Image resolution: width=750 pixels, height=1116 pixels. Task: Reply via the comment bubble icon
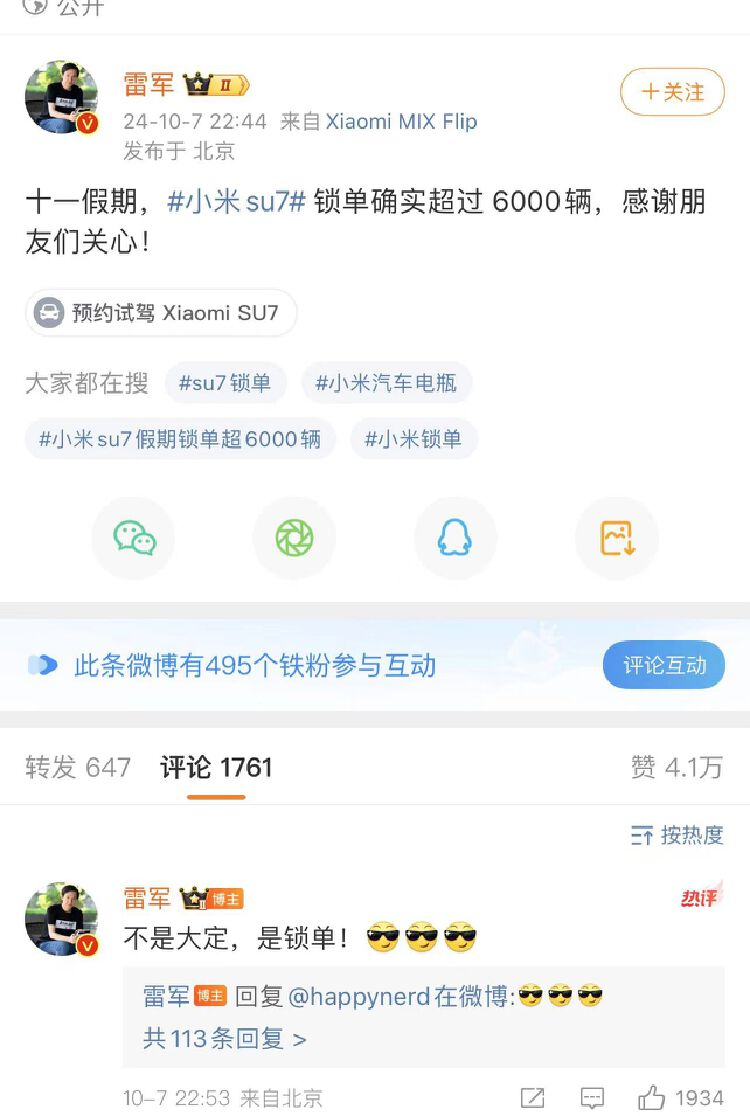point(594,1098)
